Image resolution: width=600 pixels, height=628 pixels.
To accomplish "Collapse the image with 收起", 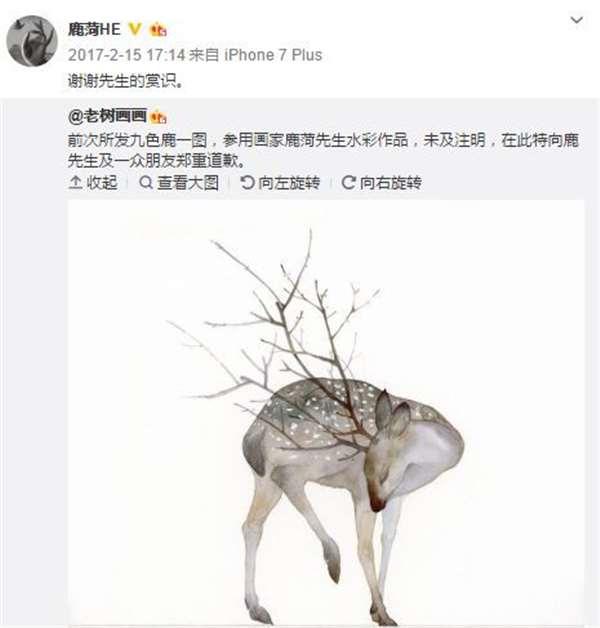I will pyautogui.click(x=93, y=182).
